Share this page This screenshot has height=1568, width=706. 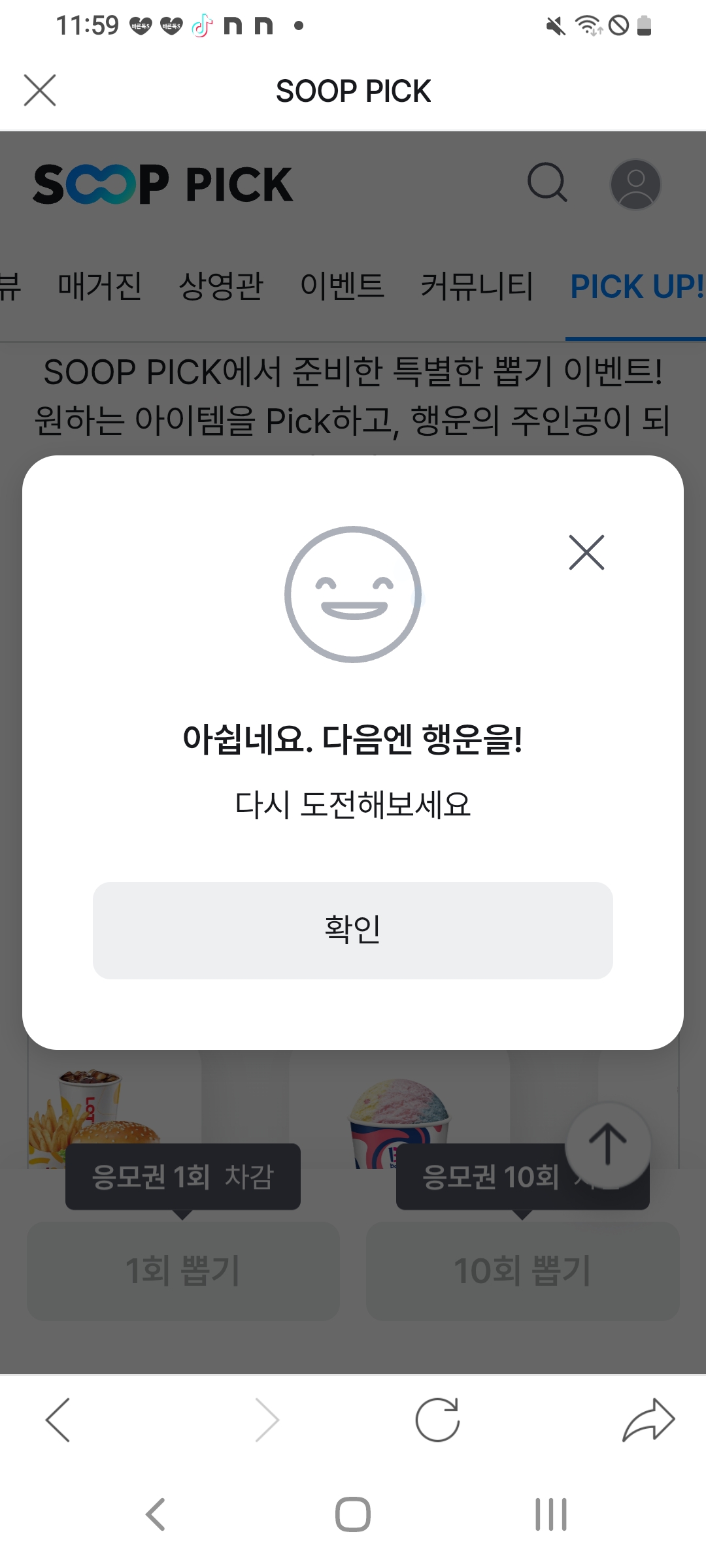click(x=648, y=1419)
